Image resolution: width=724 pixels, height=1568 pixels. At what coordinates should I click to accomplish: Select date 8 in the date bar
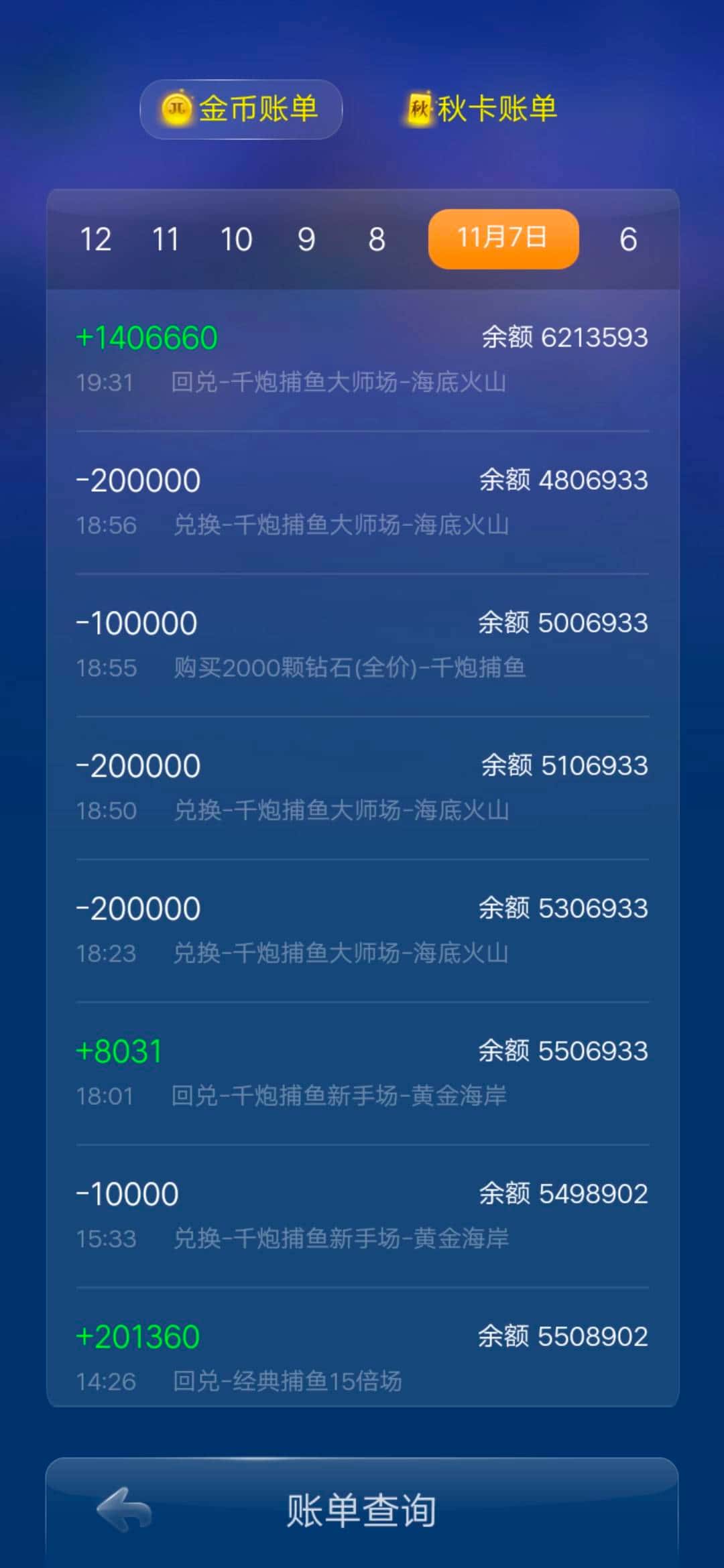(x=377, y=239)
